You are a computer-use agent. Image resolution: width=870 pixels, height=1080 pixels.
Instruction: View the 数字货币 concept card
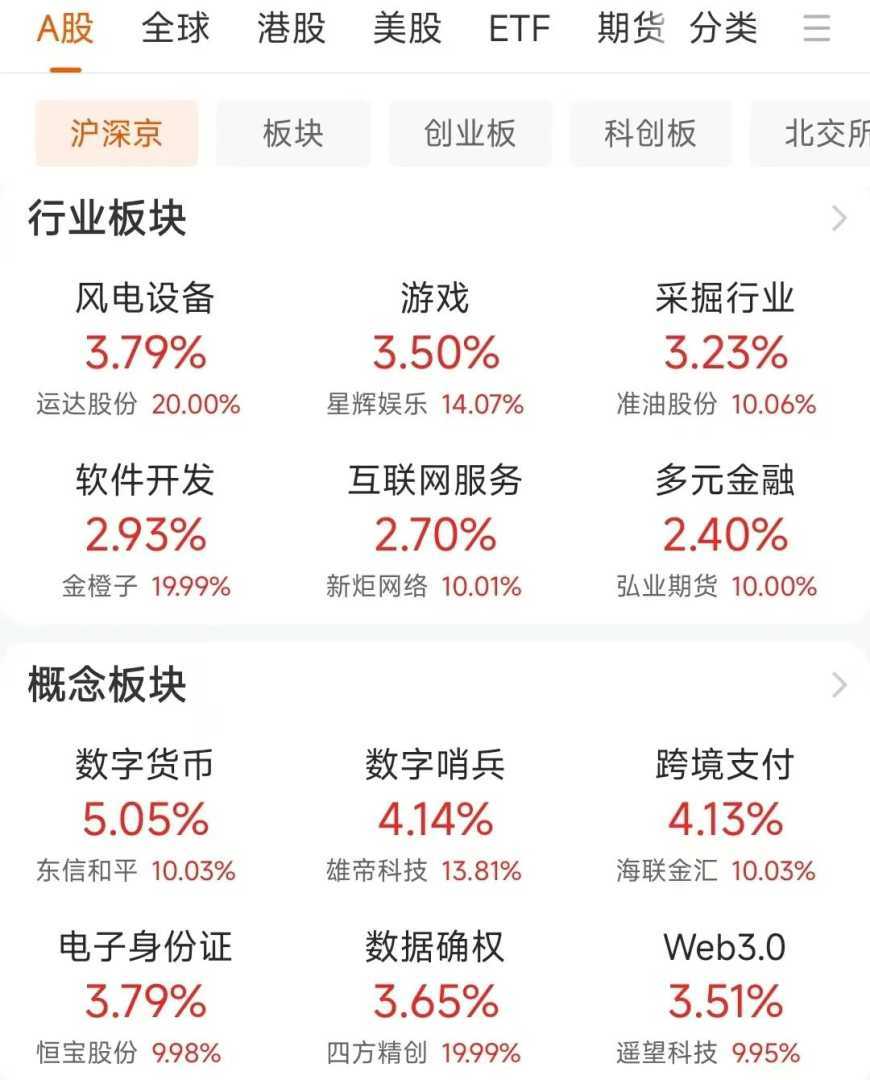[x=145, y=817]
